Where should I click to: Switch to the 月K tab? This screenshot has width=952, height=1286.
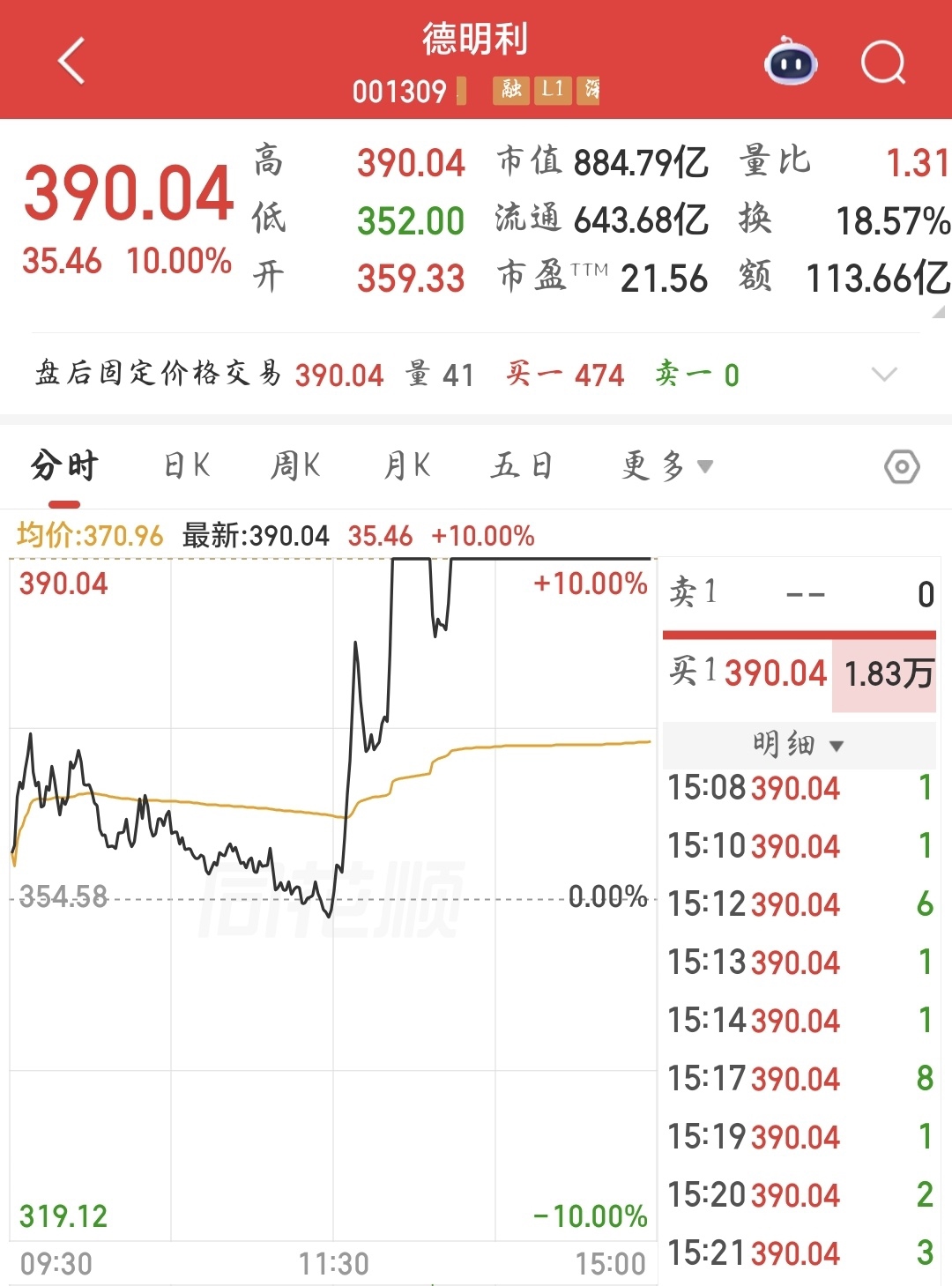(407, 465)
